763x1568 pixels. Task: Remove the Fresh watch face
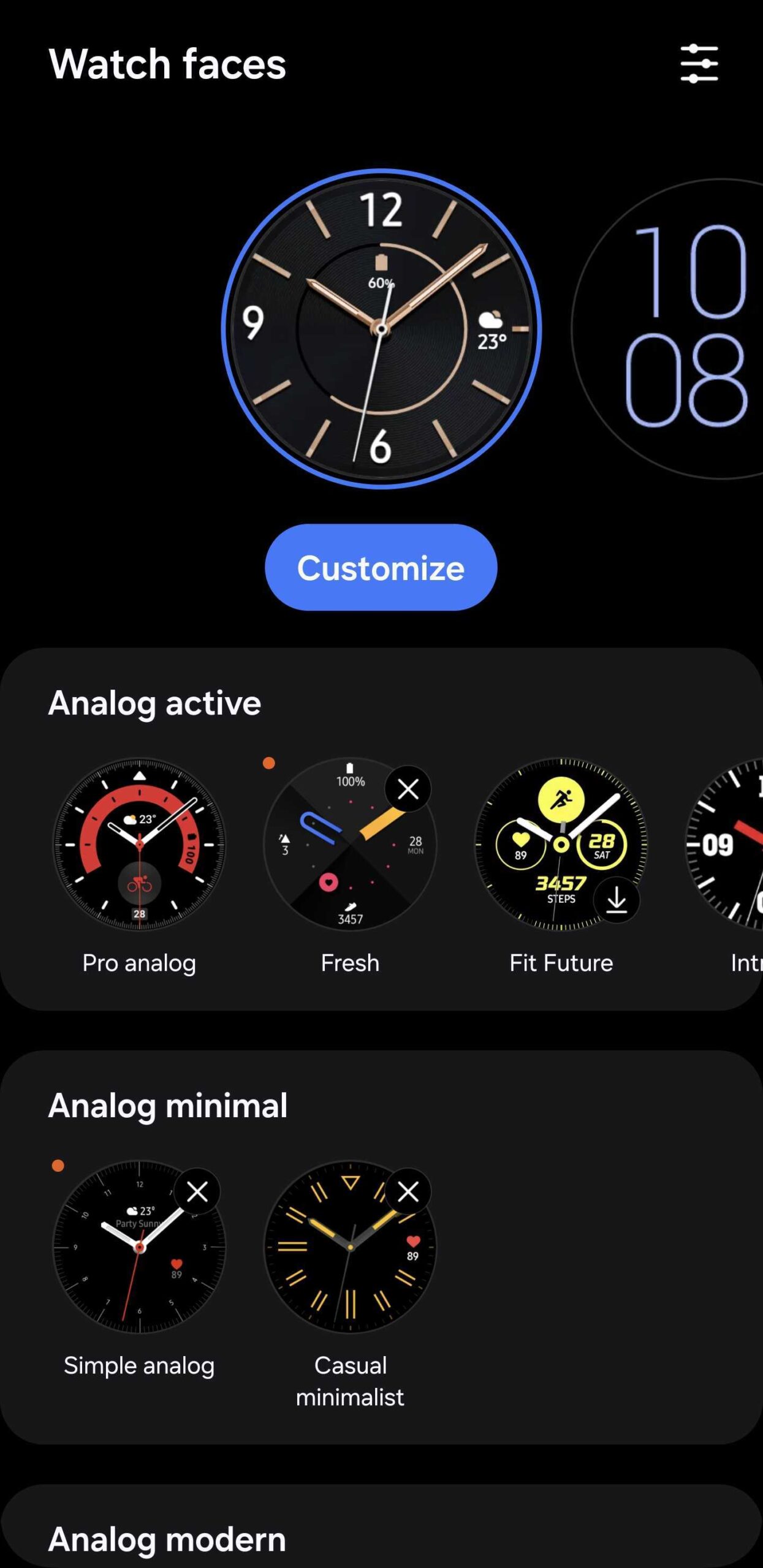(408, 790)
